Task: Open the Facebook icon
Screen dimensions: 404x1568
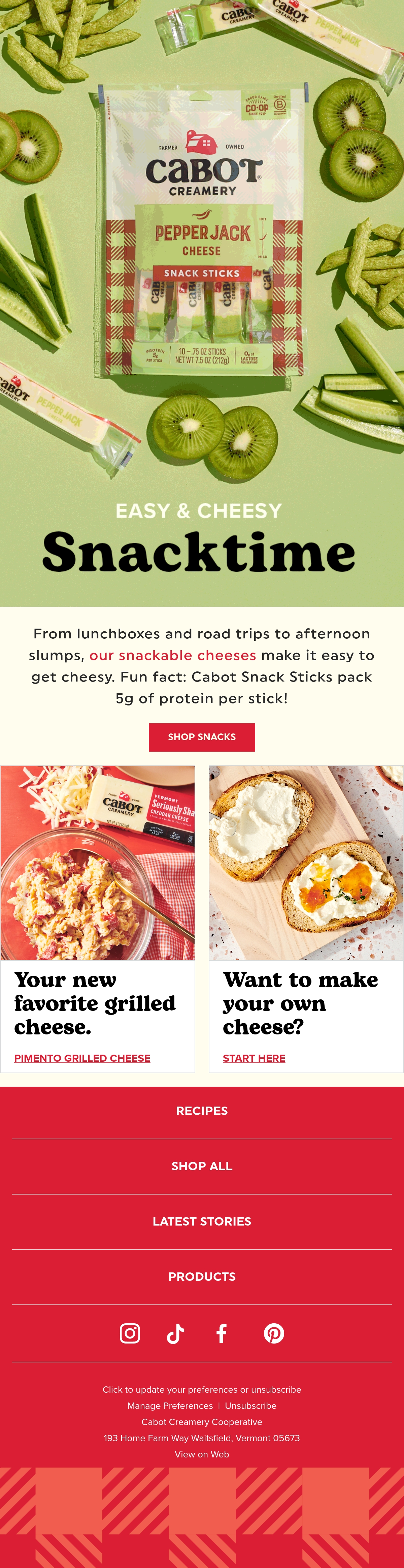Action: tap(222, 1333)
